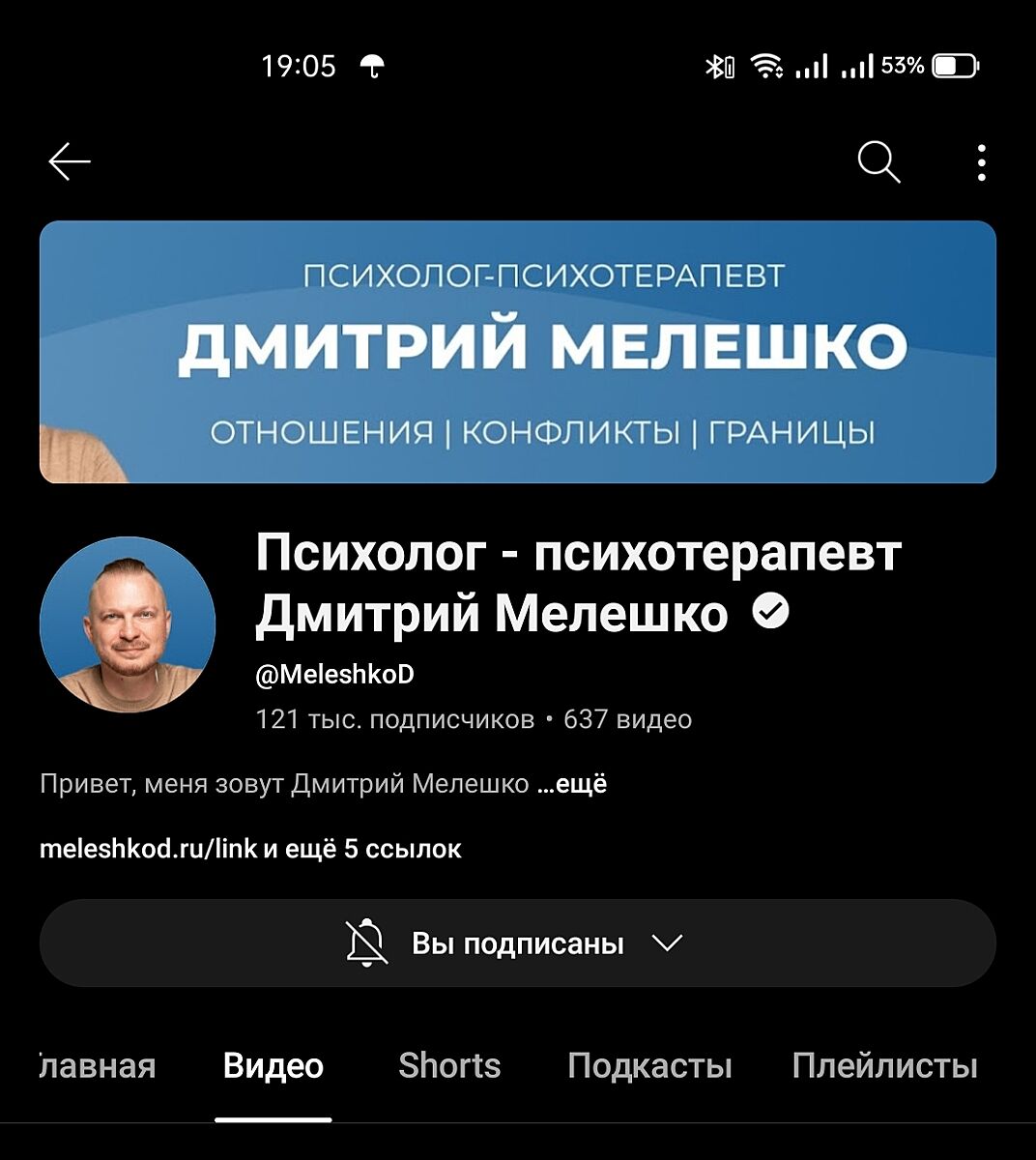Switch to the Shorts tab
Viewport: 1036px width, 1160px height.
[x=449, y=1065]
